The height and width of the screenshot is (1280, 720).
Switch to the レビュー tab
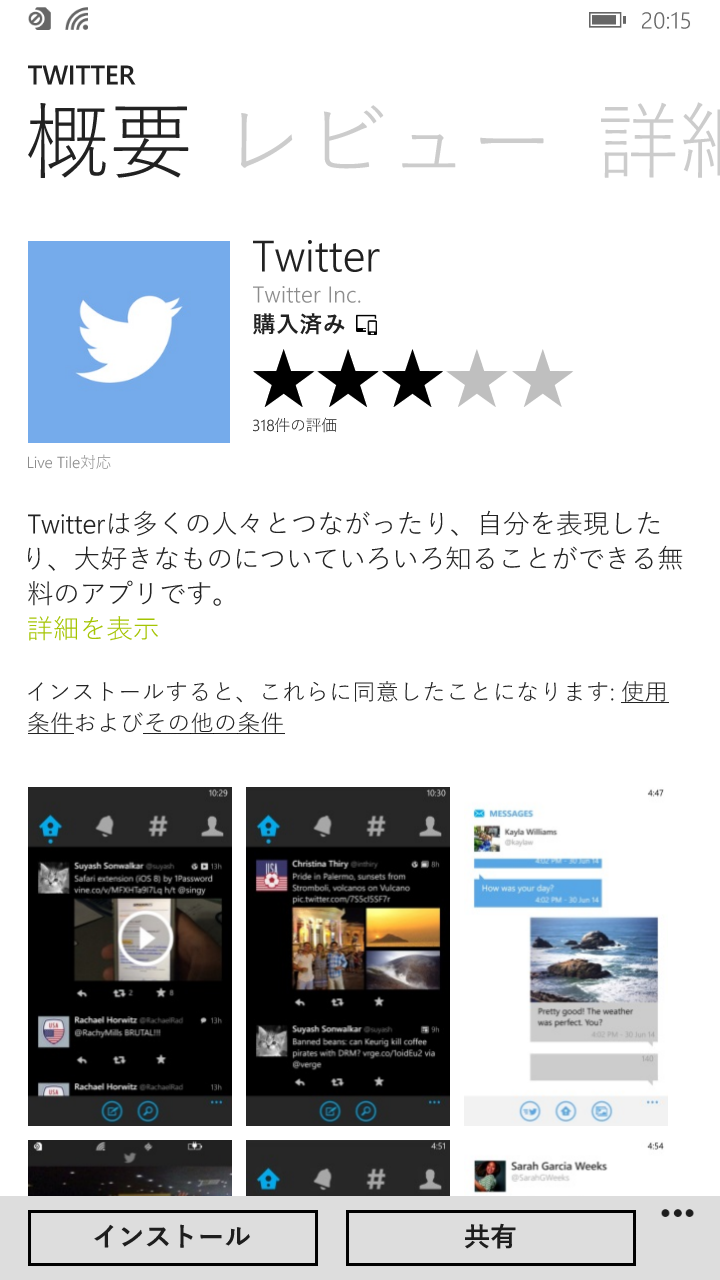tap(391, 140)
